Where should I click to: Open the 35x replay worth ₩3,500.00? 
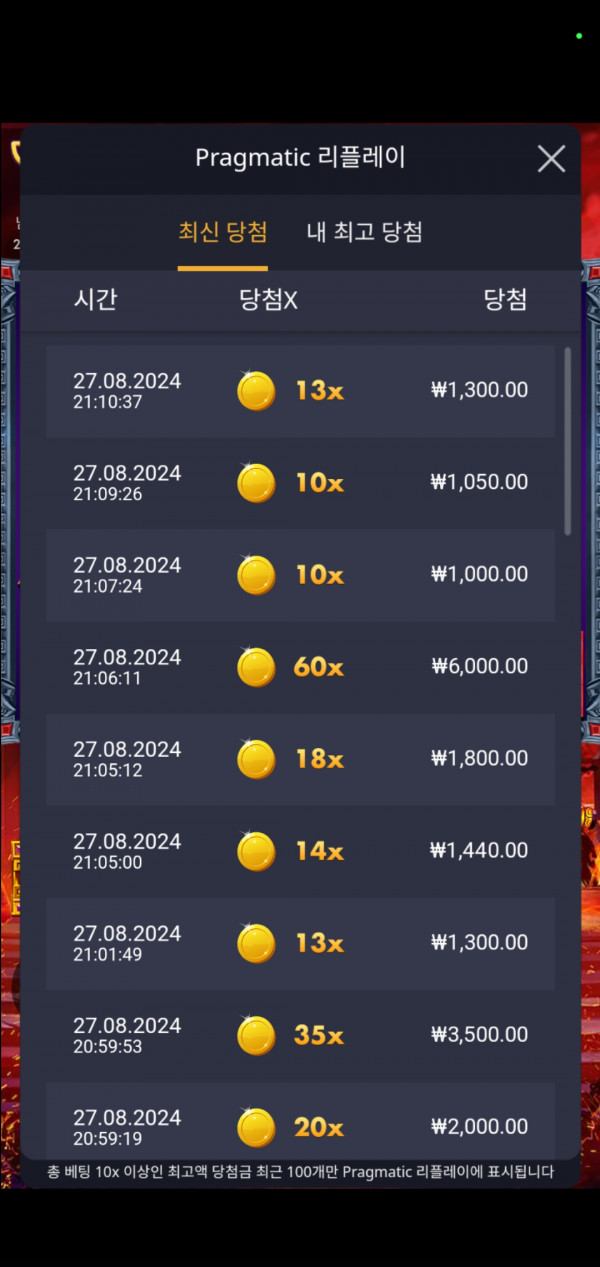click(x=300, y=1035)
